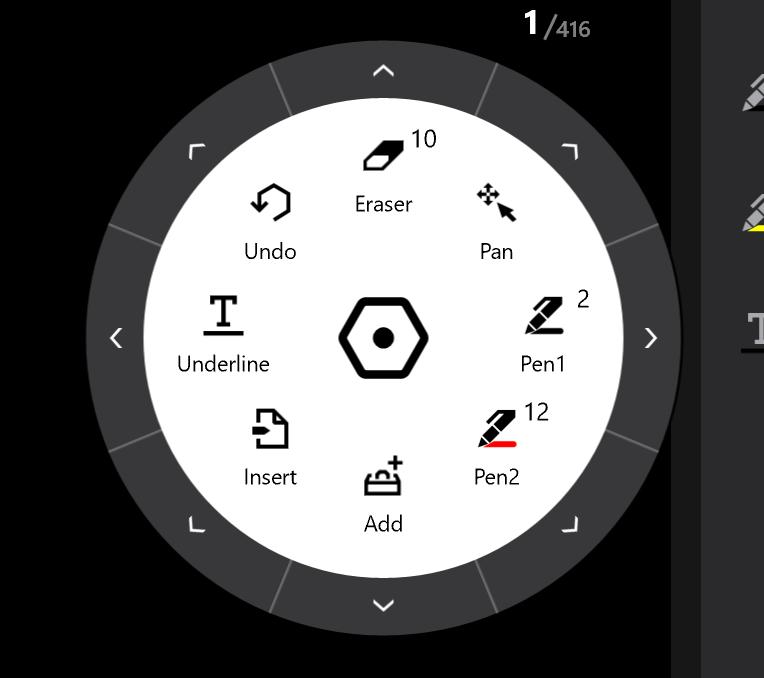Tap Add in the radial menu
Screen dimensions: 764x678
point(383,492)
